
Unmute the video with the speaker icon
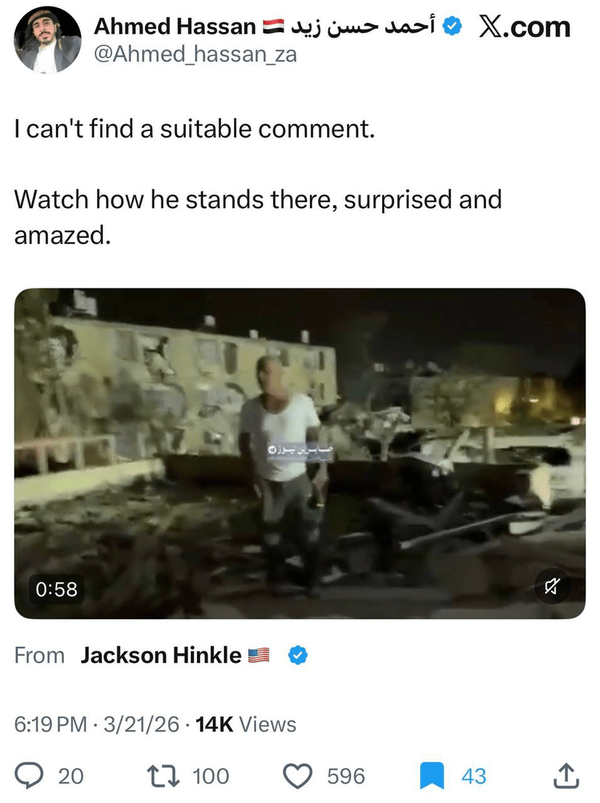pos(550,588)
